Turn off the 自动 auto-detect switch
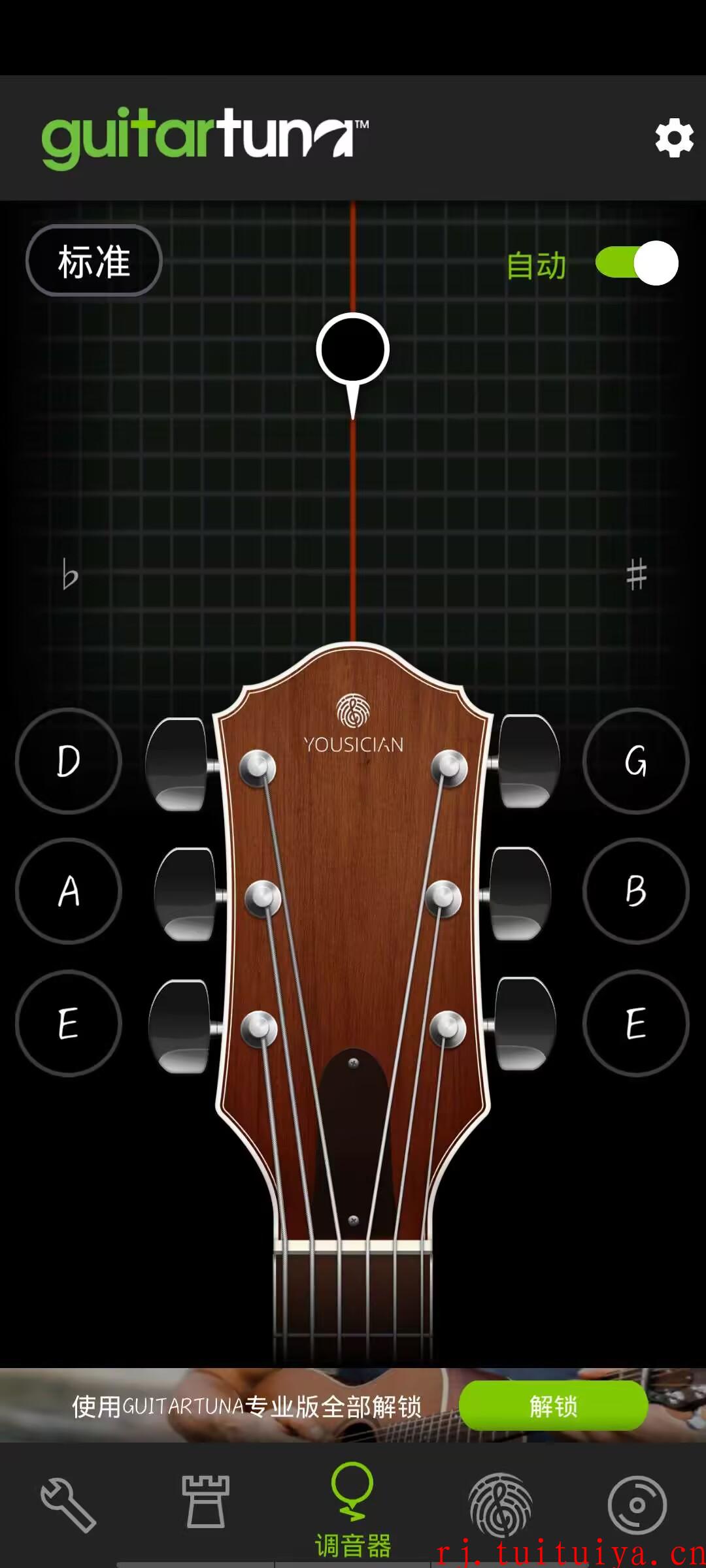 (637, 263)
